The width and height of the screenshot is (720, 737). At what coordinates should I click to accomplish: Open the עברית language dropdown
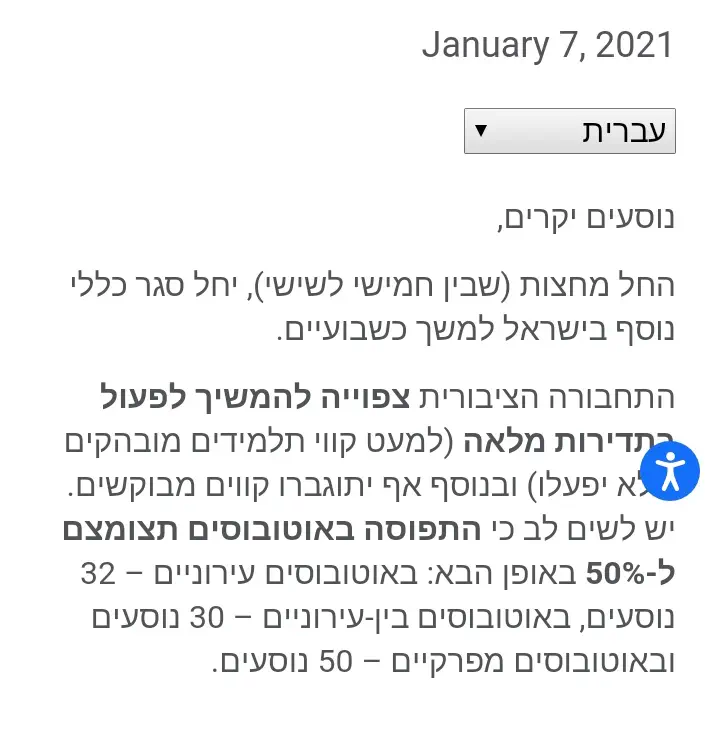[x=569, y=131]
